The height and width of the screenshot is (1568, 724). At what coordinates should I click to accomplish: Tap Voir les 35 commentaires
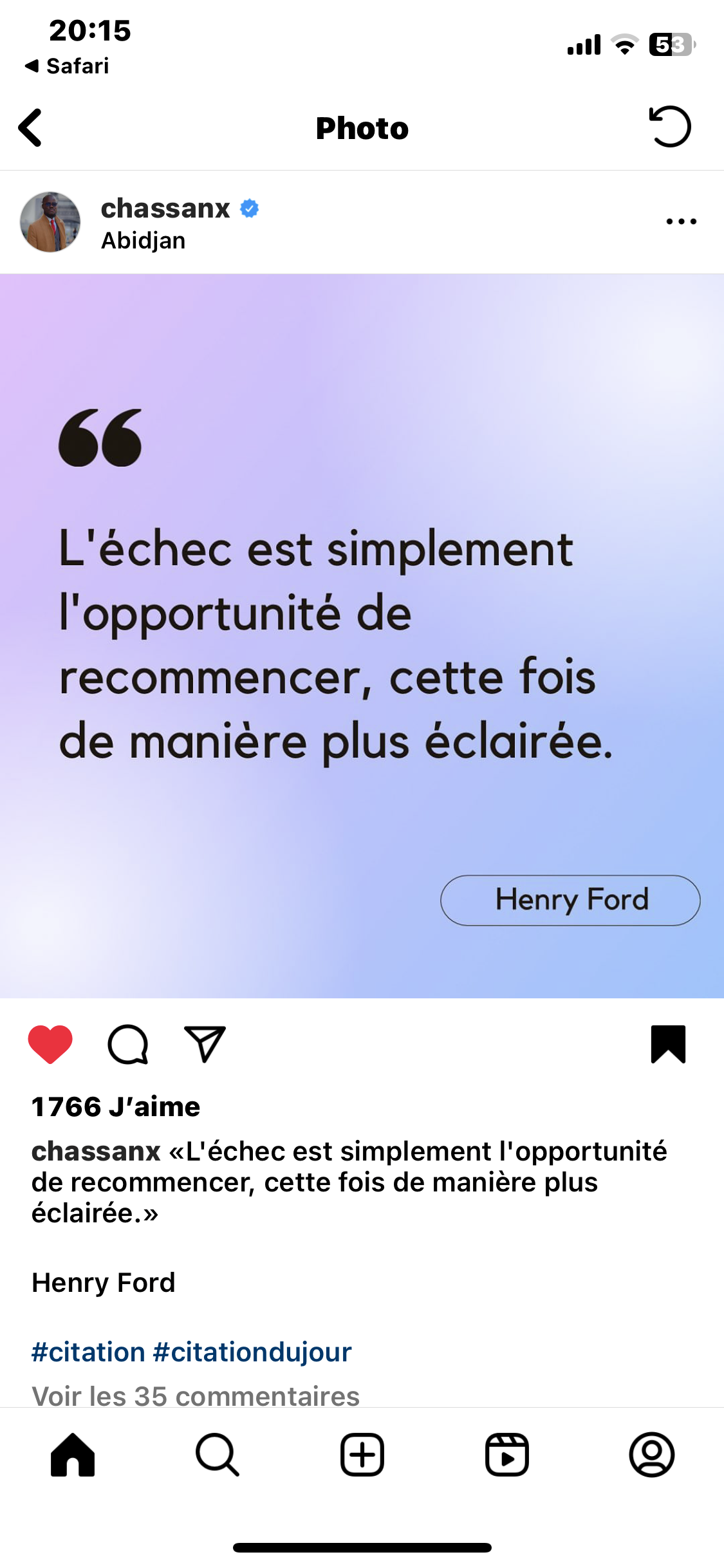tap(196, 1395)
